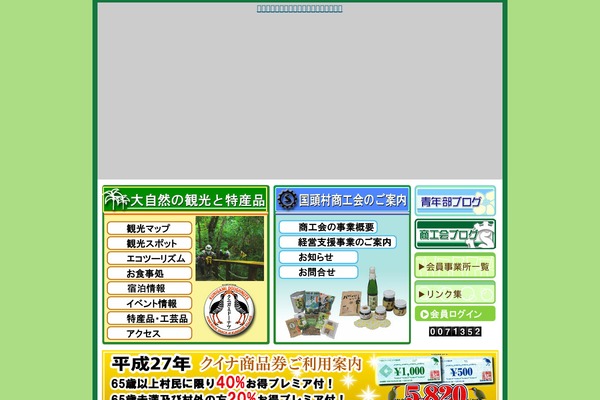Open 会員事業所一覧 list
Screen dimensions: 600x400
tap(455, 267)
